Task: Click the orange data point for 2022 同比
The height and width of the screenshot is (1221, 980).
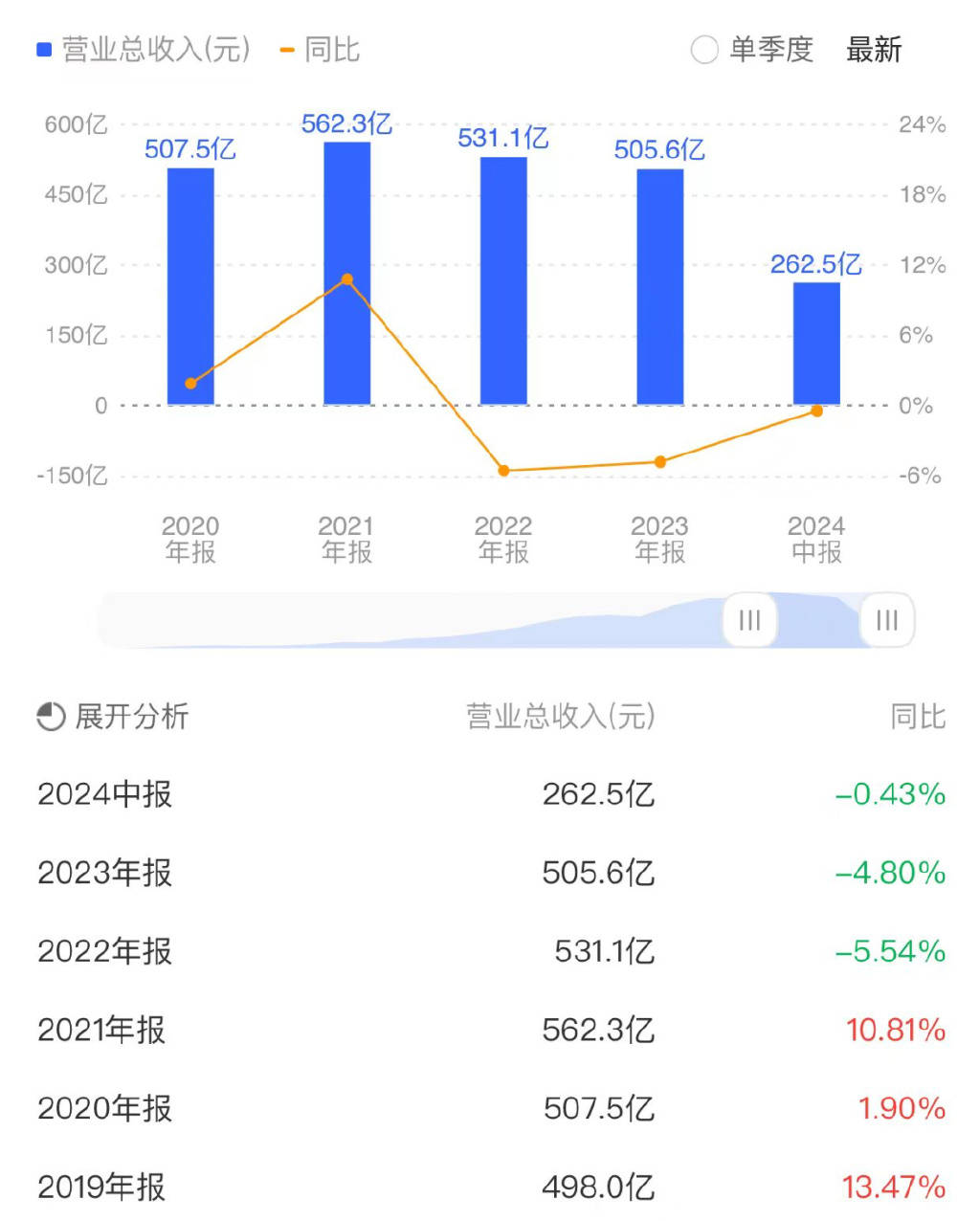Action: (x=503, y=470)
